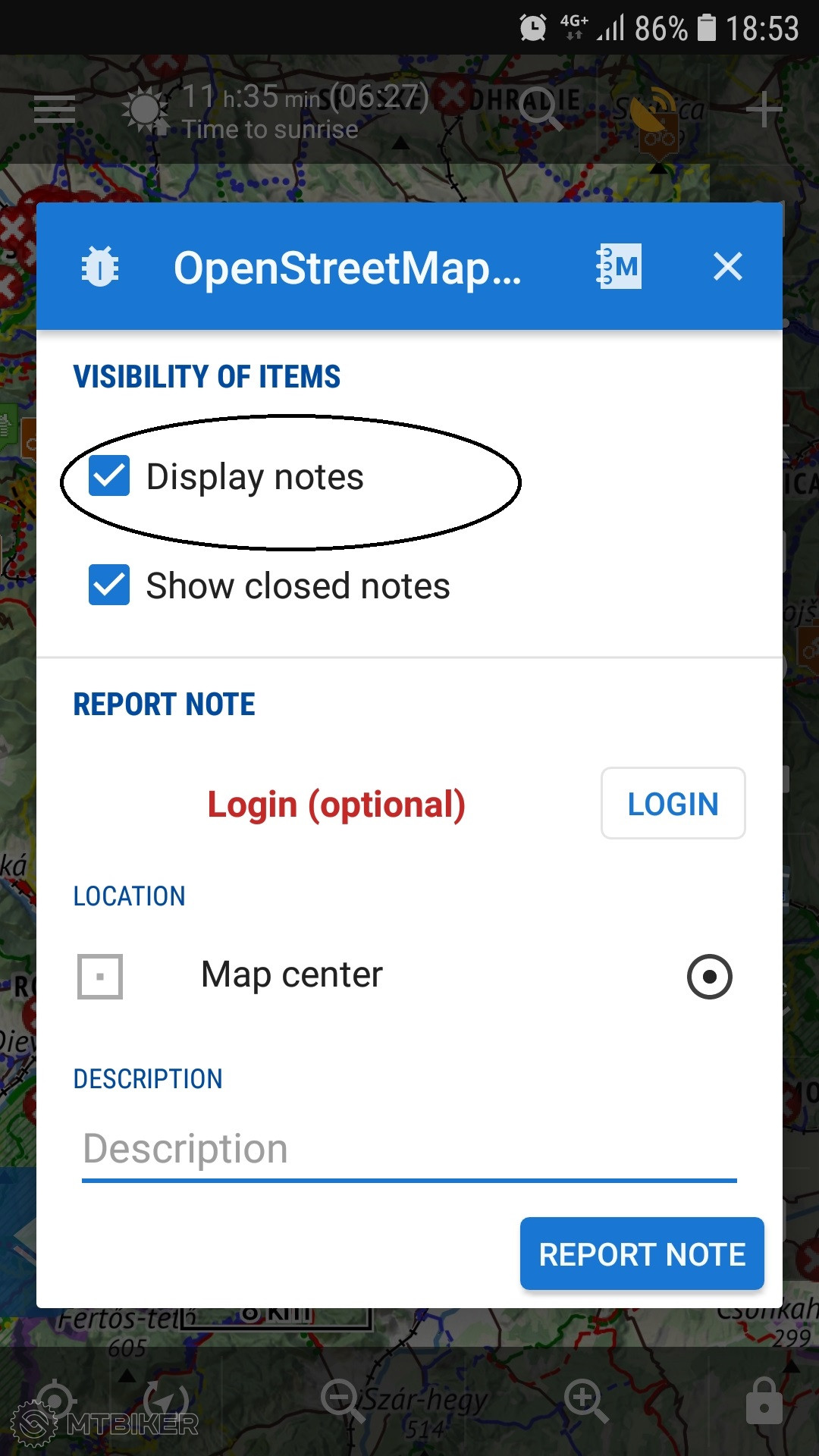
Task: Tap the LOGIN button
Action: point(673,804)
